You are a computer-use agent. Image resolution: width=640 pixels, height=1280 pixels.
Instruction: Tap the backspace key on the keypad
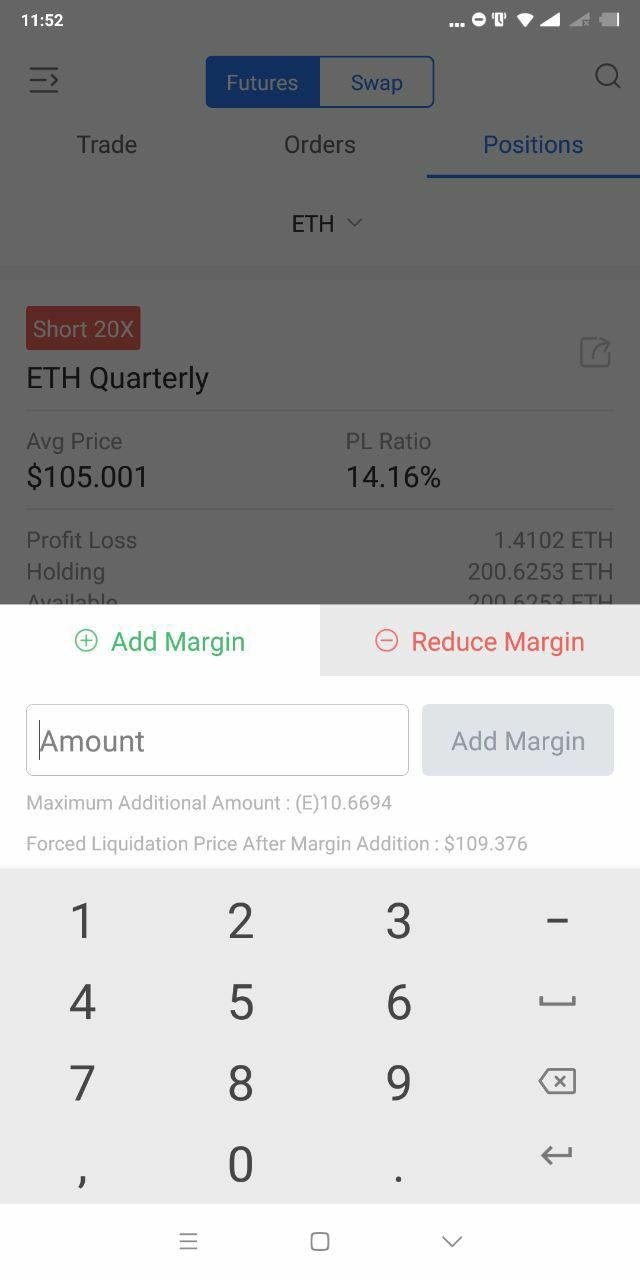(557, 1081)
